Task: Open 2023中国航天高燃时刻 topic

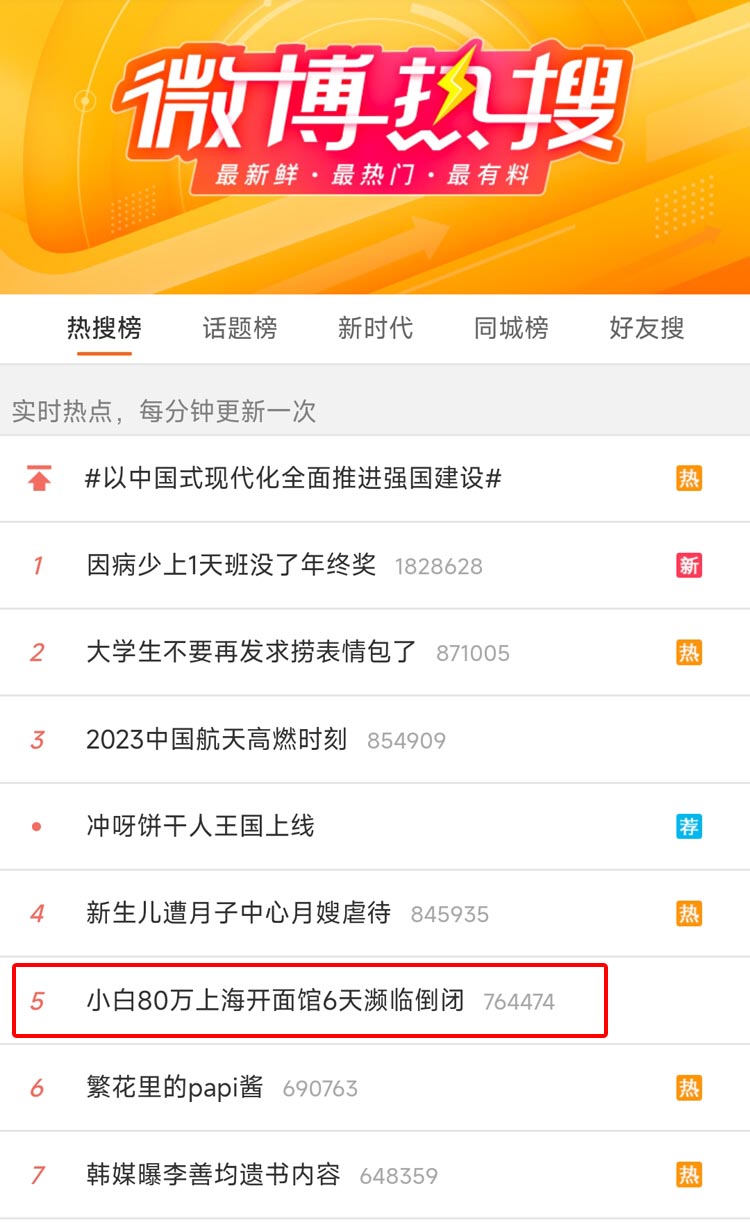Action: click(217, 740)
